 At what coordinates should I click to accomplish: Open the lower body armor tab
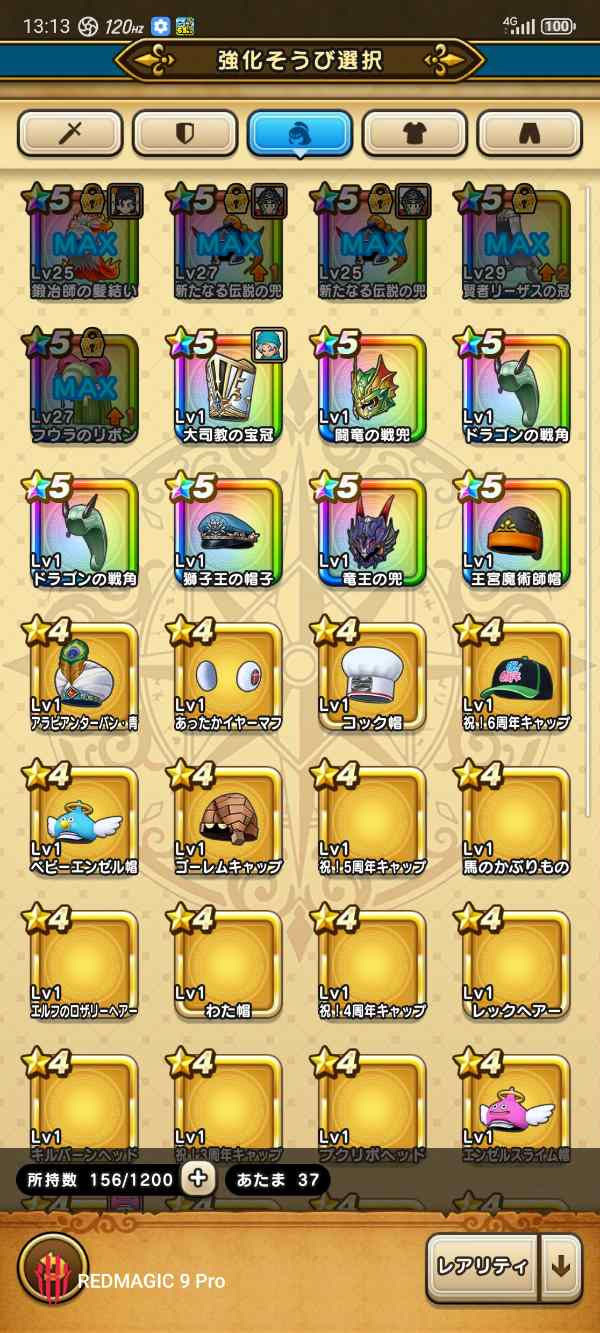pyautogui.click(x=529, y=134)
